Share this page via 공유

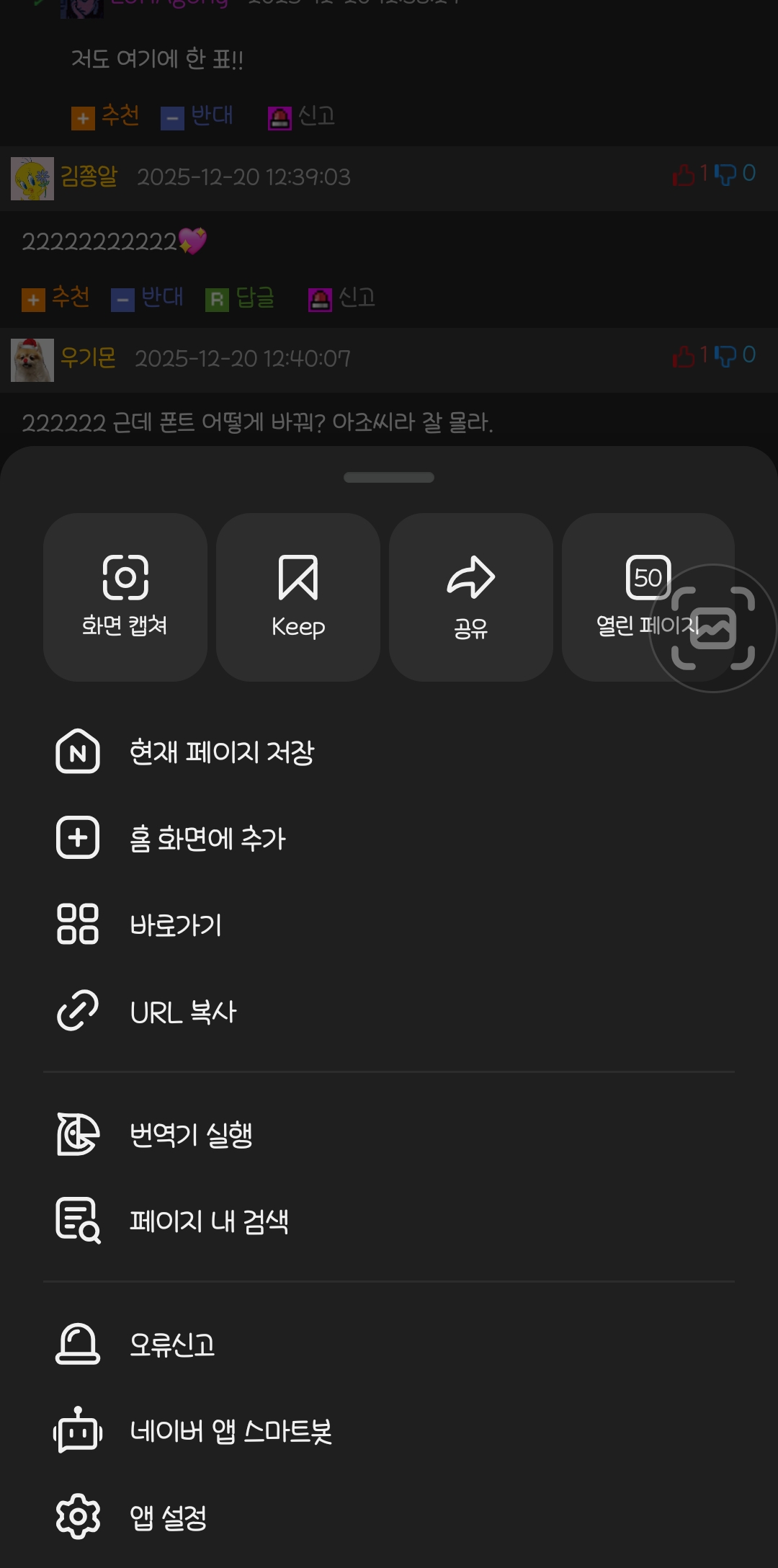tap(471, 597)
